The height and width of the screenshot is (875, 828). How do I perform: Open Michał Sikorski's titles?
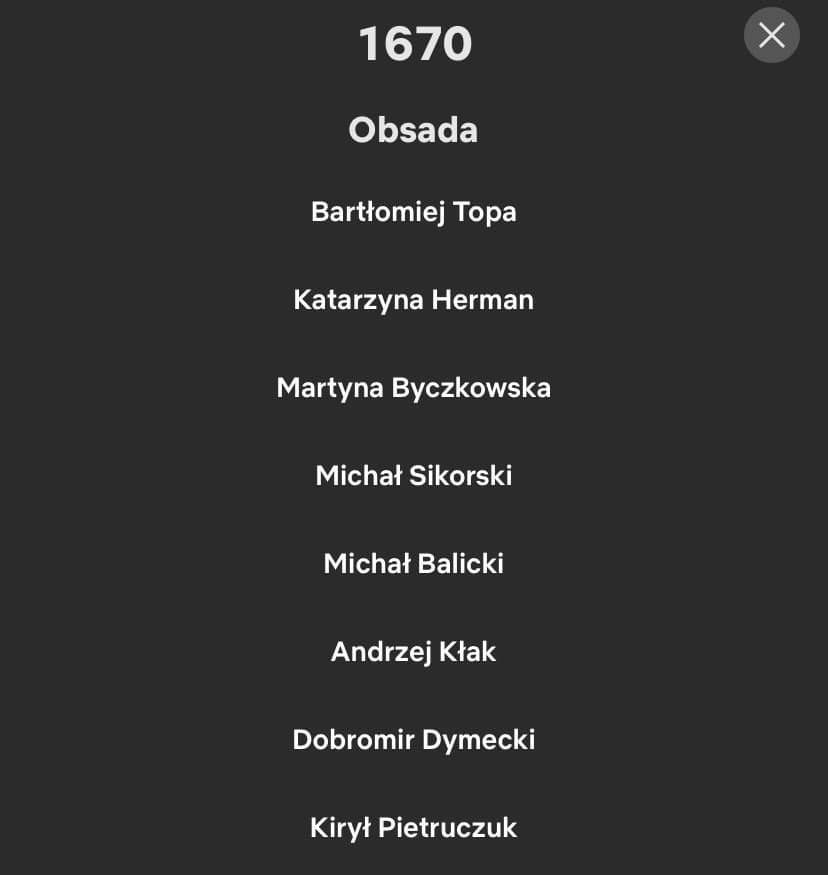tap(413, 476)
